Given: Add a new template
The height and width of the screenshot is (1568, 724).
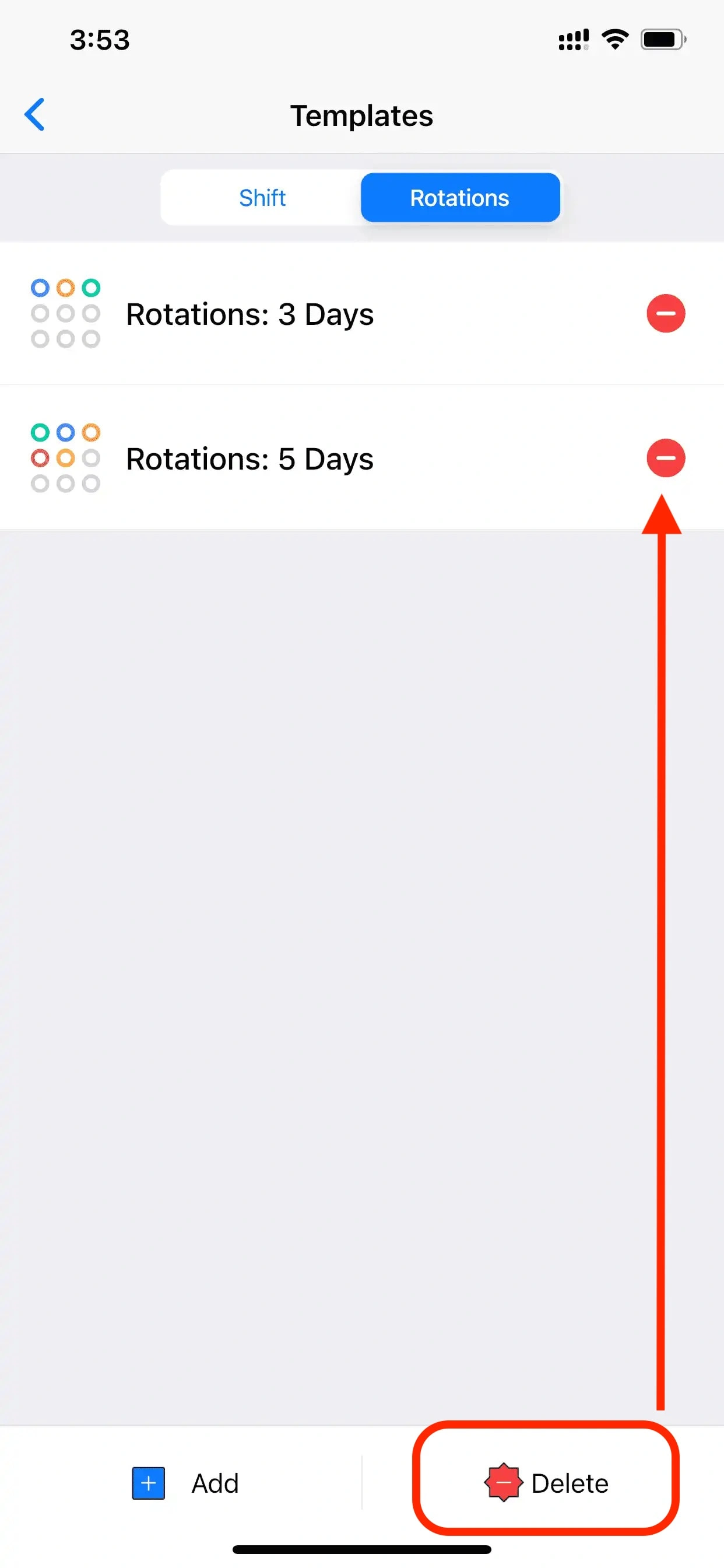Looking at the screenshot, I should click(x=185, y=1483).
